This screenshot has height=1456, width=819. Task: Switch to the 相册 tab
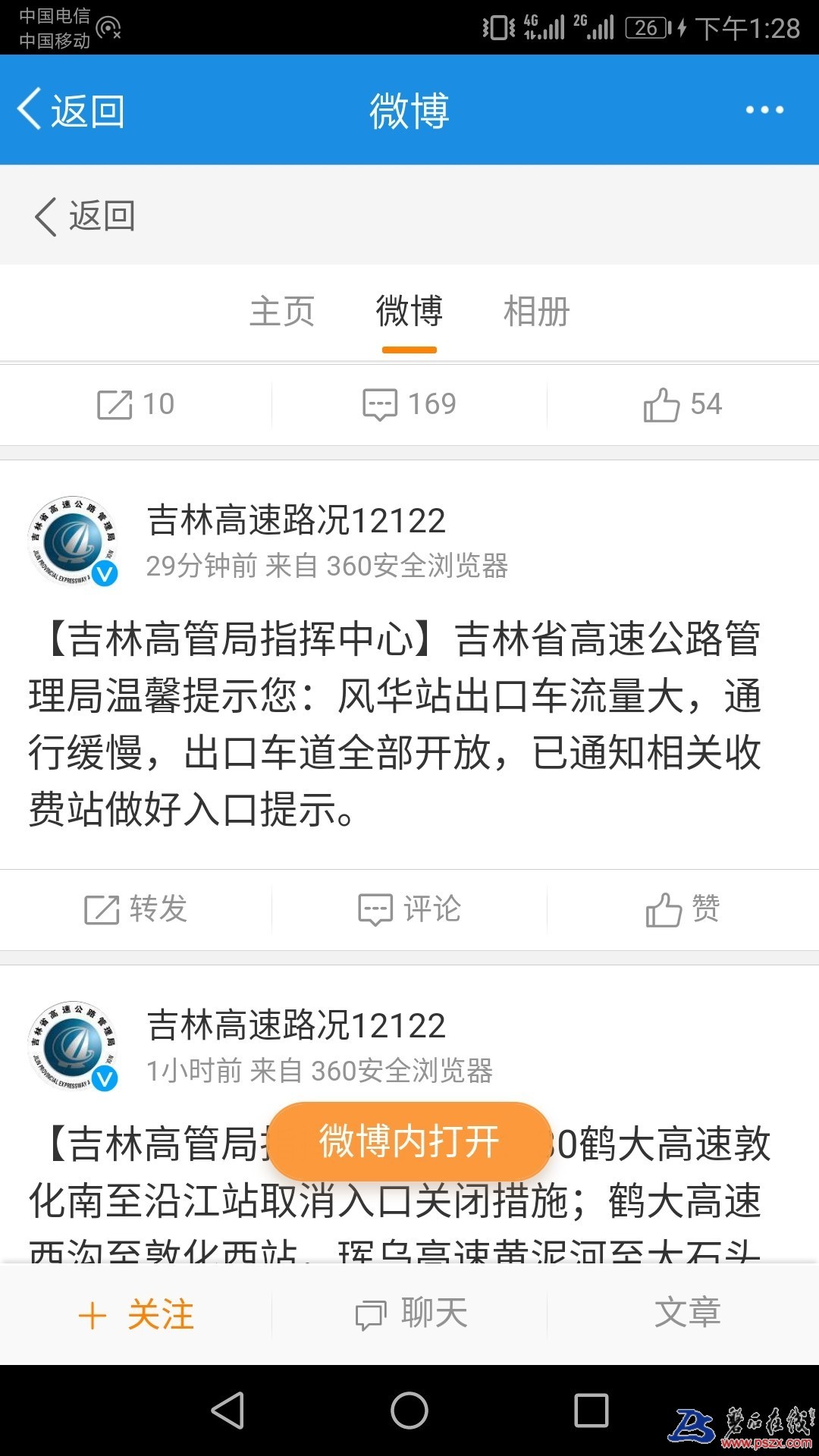536,312
